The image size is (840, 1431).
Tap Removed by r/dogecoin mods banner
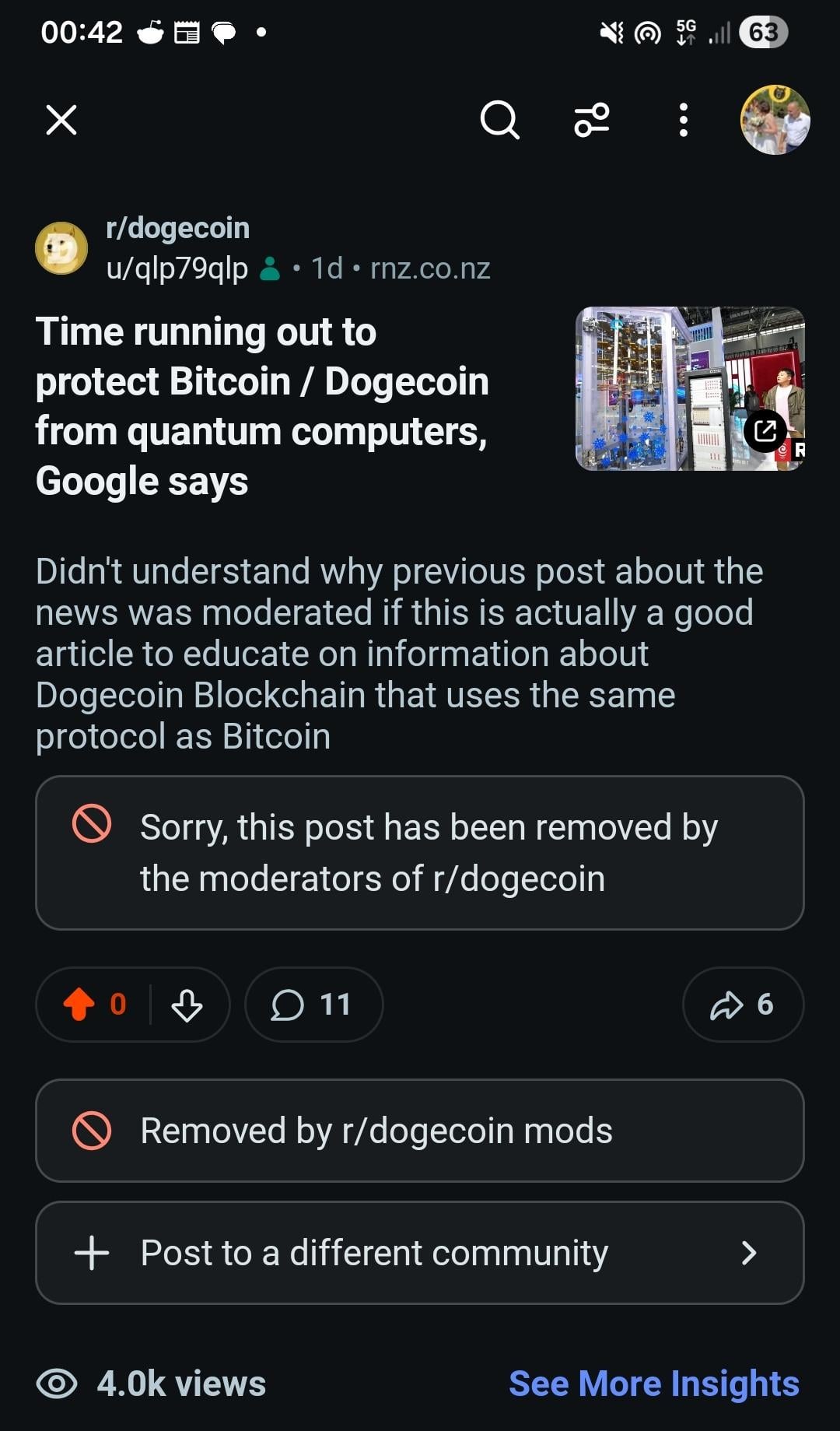tap(419, 1131)
